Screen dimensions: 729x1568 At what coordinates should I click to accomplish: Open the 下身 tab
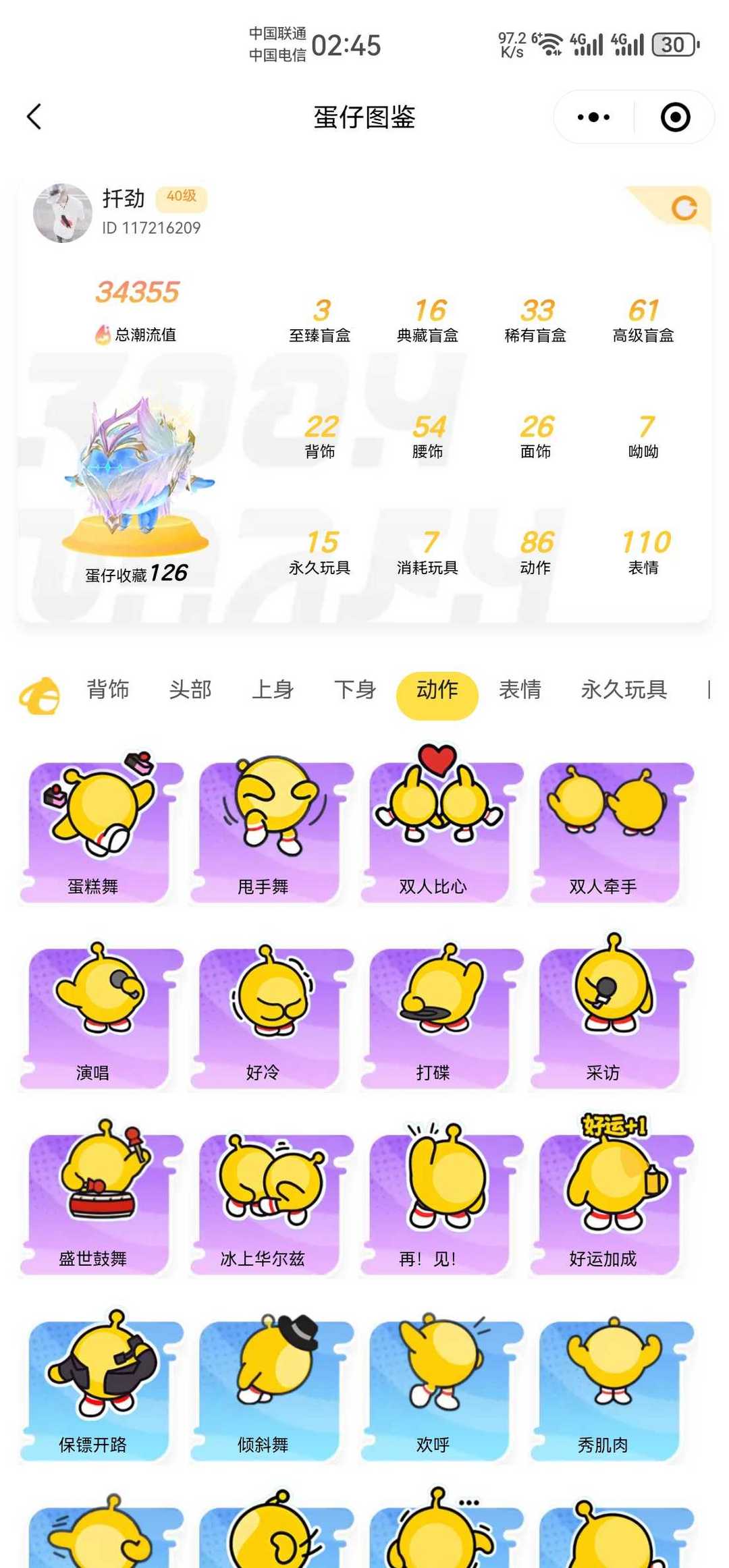[355, 689]
